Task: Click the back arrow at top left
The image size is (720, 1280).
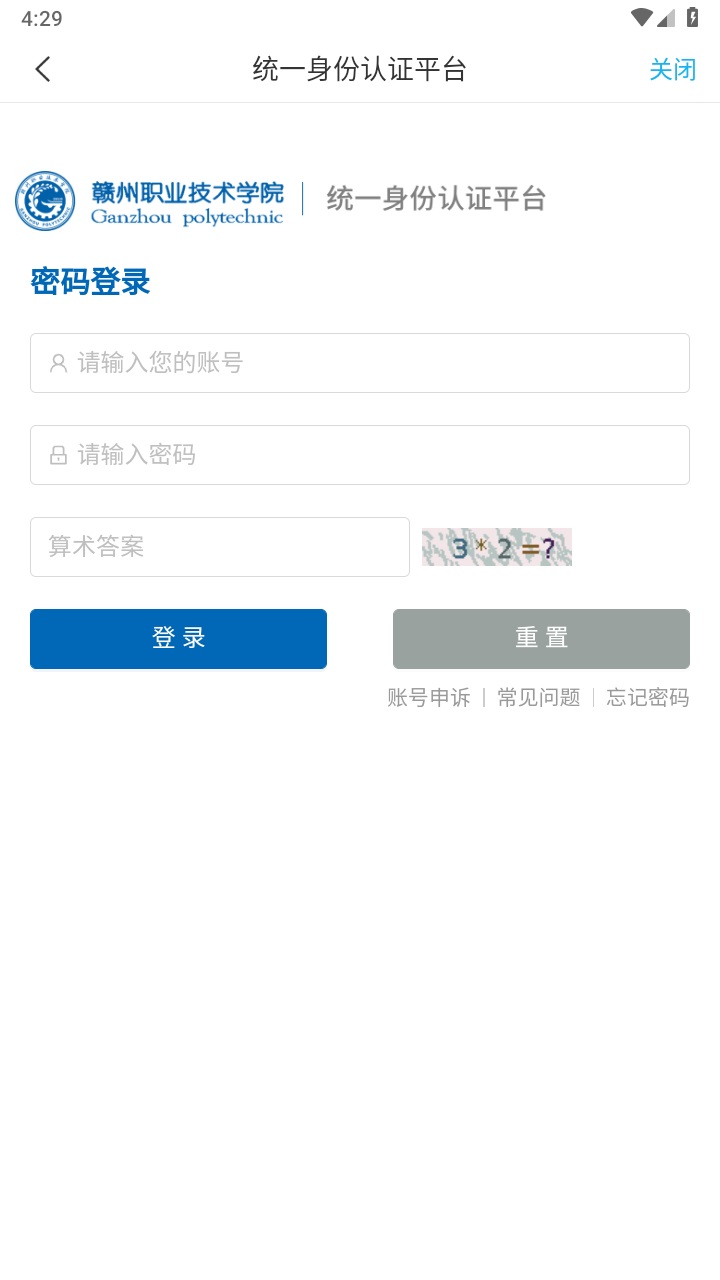Action: pyautogui.click(x=42, y=70)
